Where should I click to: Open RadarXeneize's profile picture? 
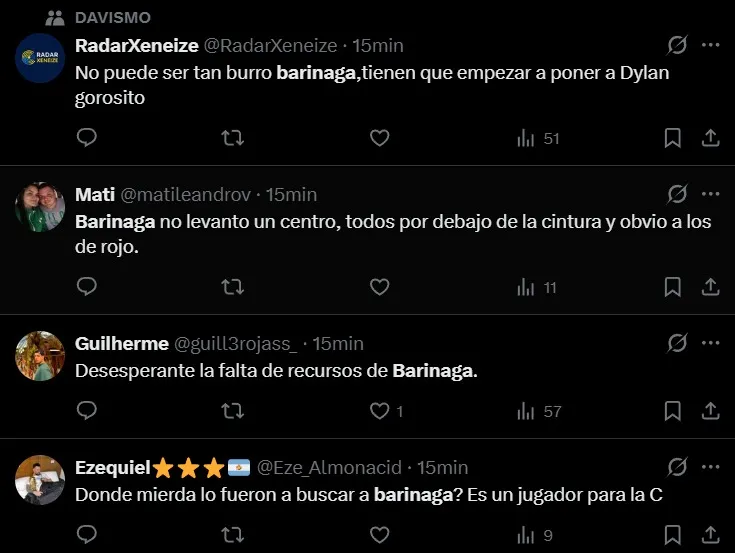(x=40, y=58)
